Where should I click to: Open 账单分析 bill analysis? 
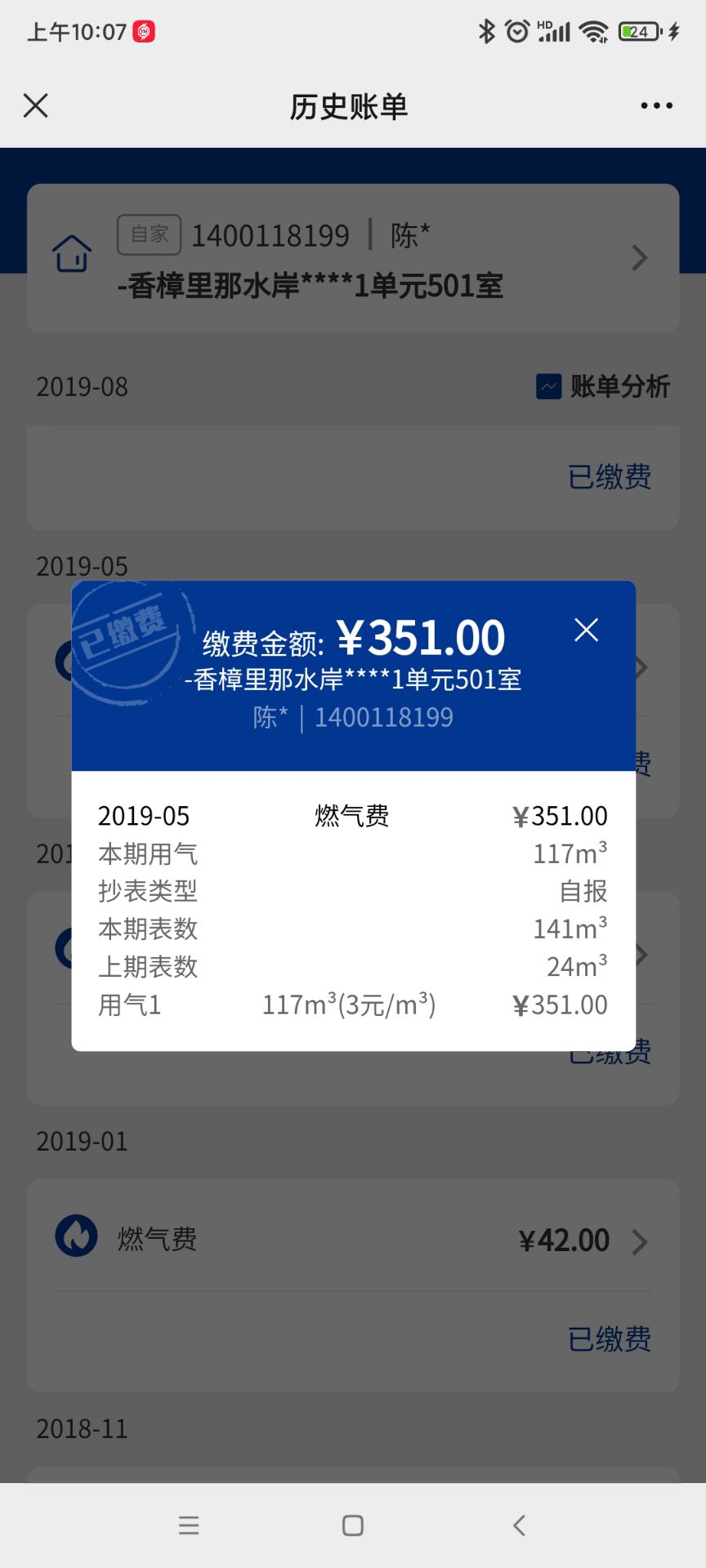(x=603, y=386)
